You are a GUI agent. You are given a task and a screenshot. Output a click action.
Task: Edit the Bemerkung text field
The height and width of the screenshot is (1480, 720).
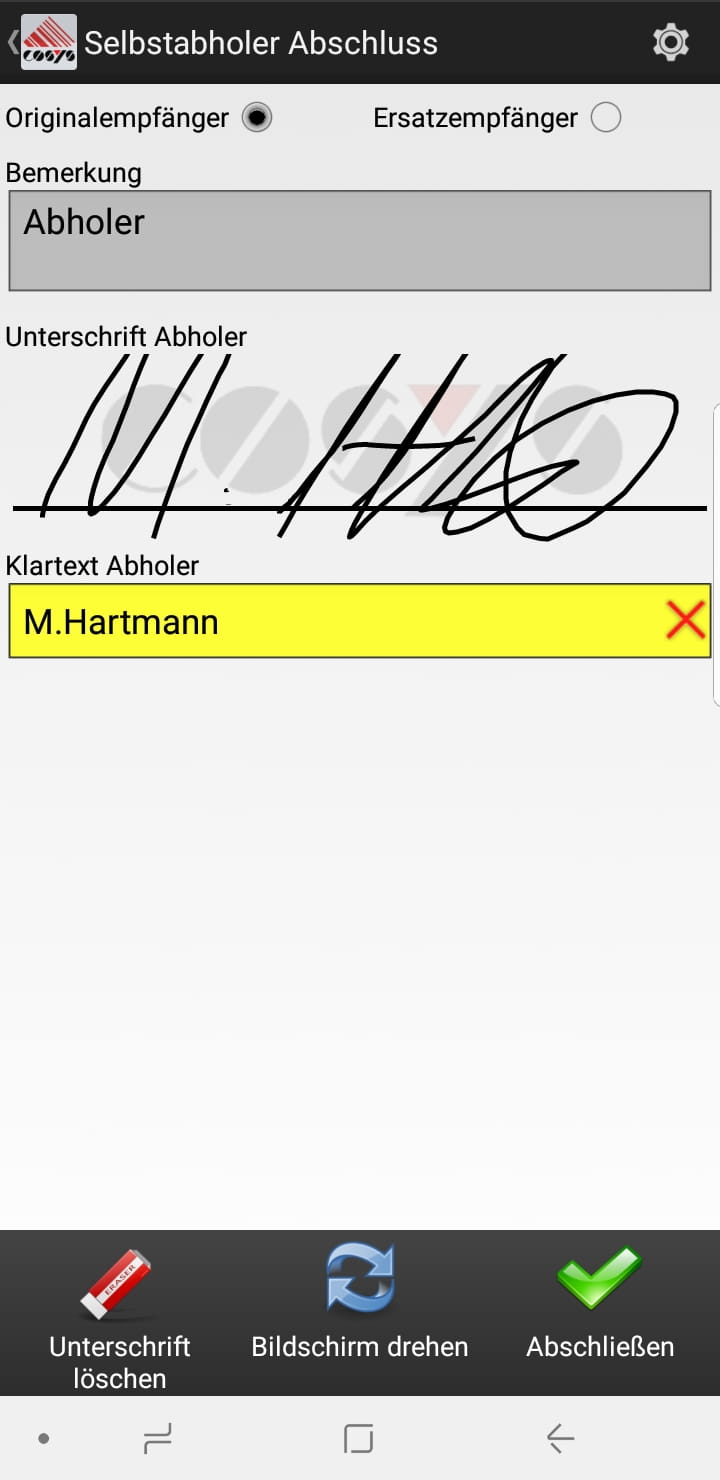coord(359,241)
